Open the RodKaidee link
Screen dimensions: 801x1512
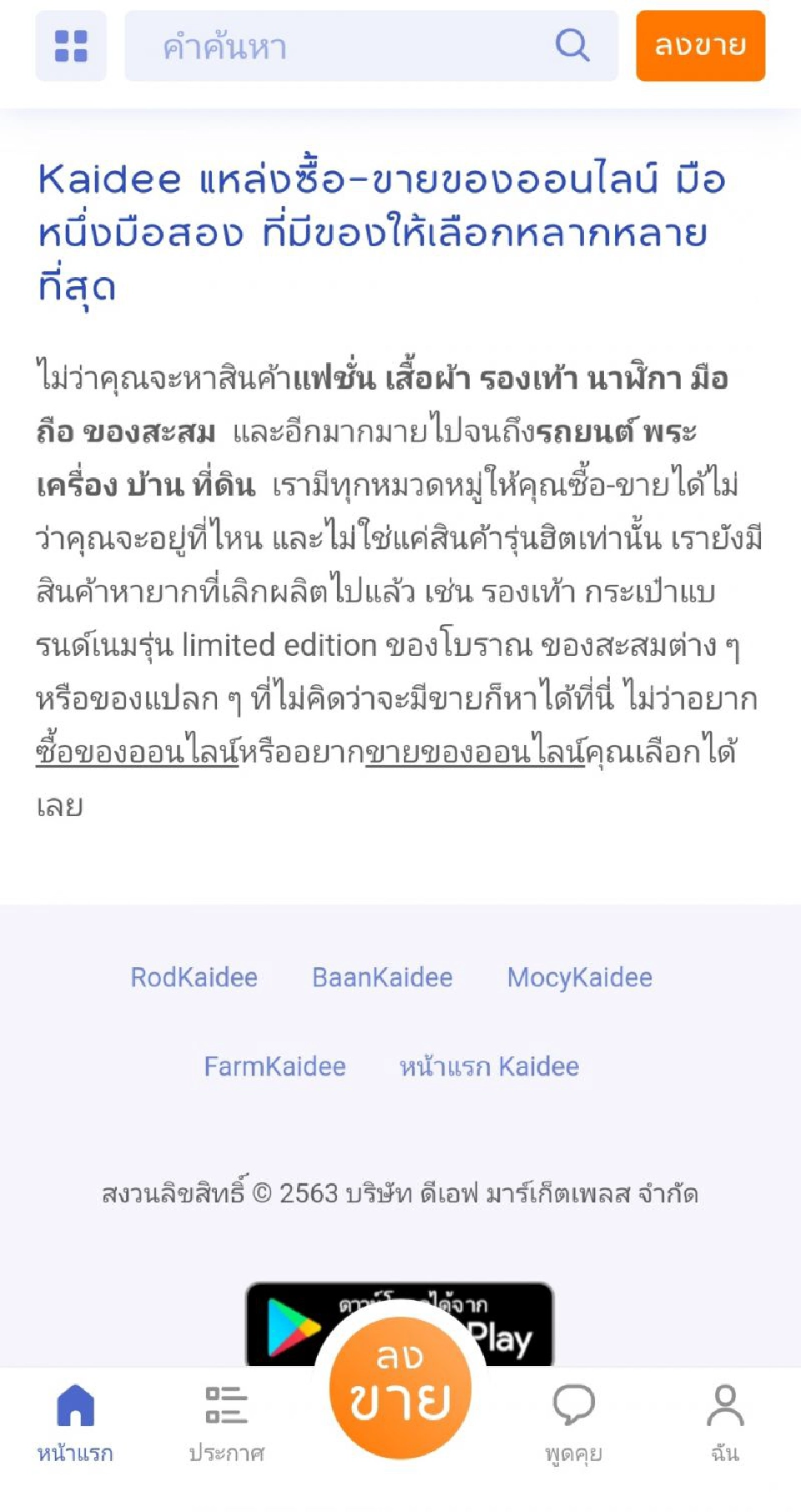[x=194, y=977]
